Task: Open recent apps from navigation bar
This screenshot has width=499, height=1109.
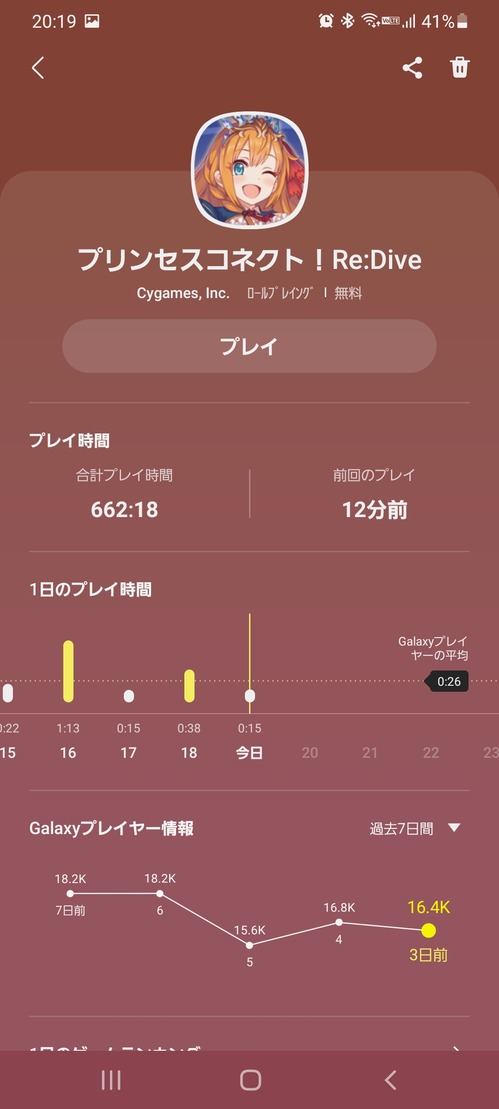Action: (111, 1080)
